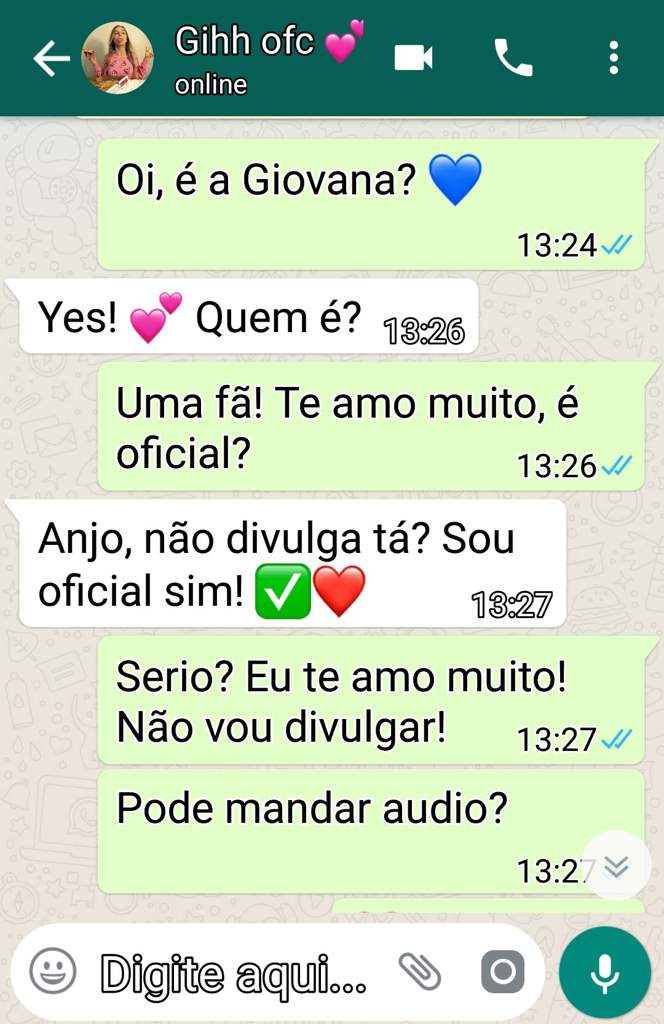Screen dimensions: 664x1024
Task: Open the overflow menu
Action: pos(613,59)
